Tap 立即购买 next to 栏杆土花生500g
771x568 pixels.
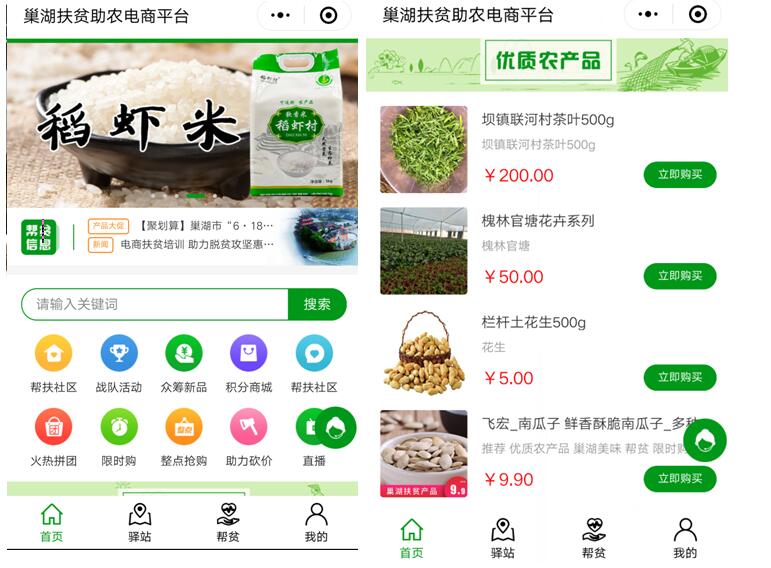(680, 377)
